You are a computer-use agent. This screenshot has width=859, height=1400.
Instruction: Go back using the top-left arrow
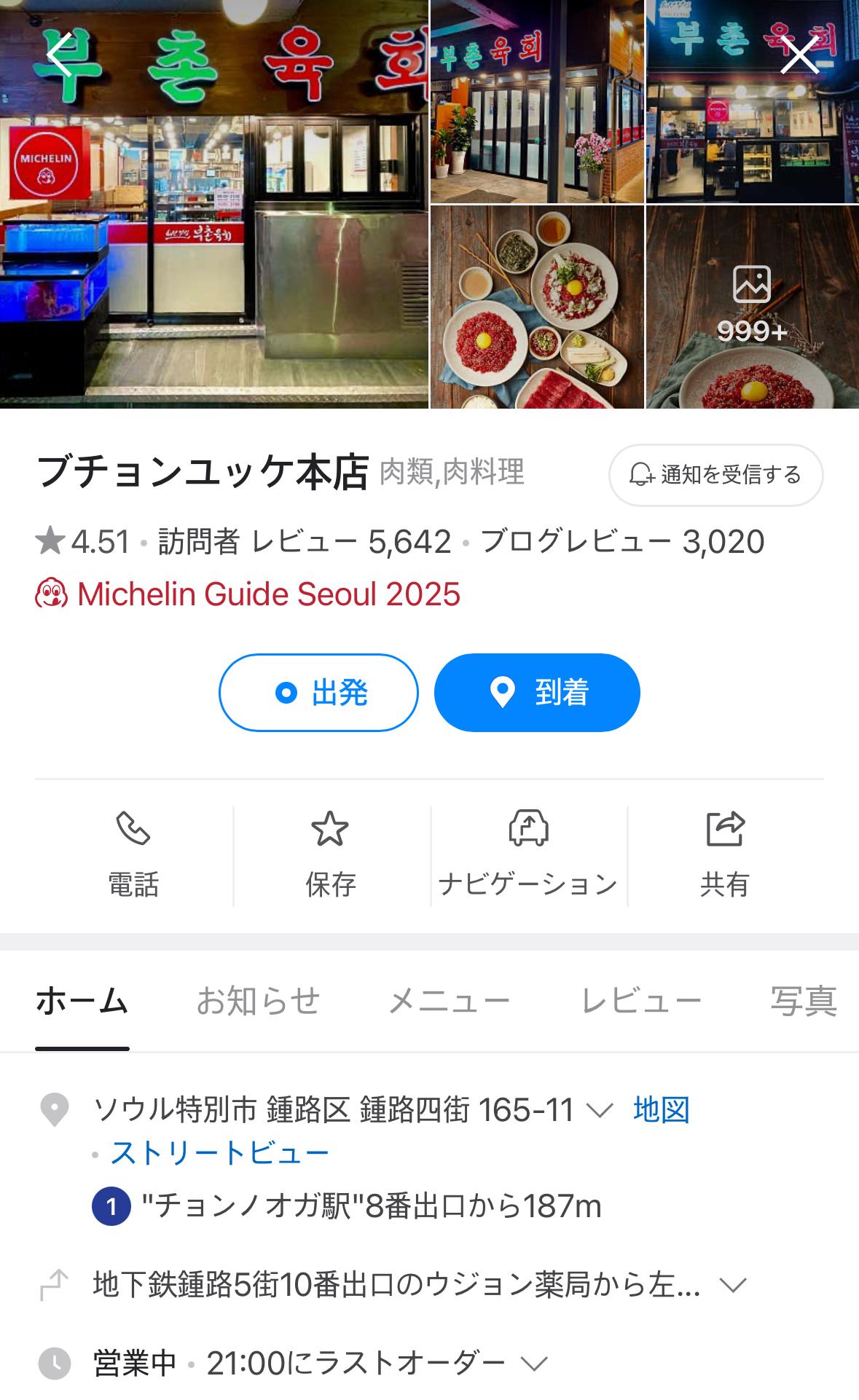60,55
